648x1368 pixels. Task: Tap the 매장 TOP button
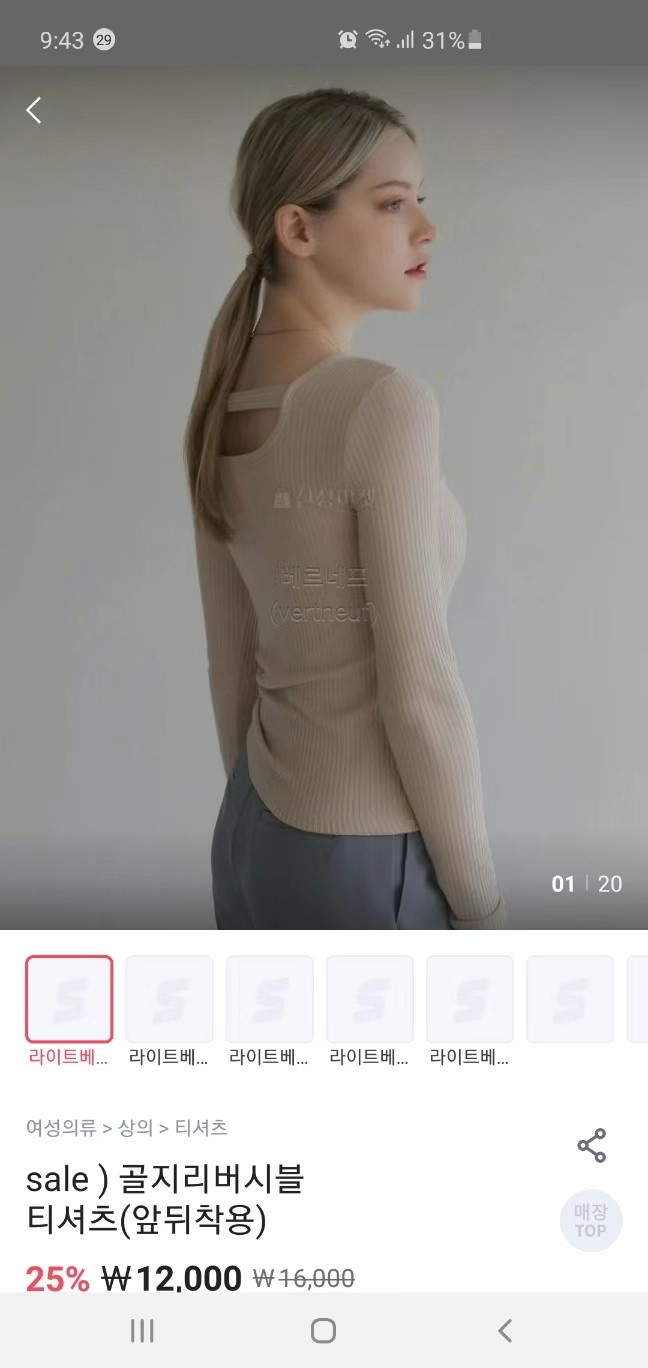[x=591, y=1220]
